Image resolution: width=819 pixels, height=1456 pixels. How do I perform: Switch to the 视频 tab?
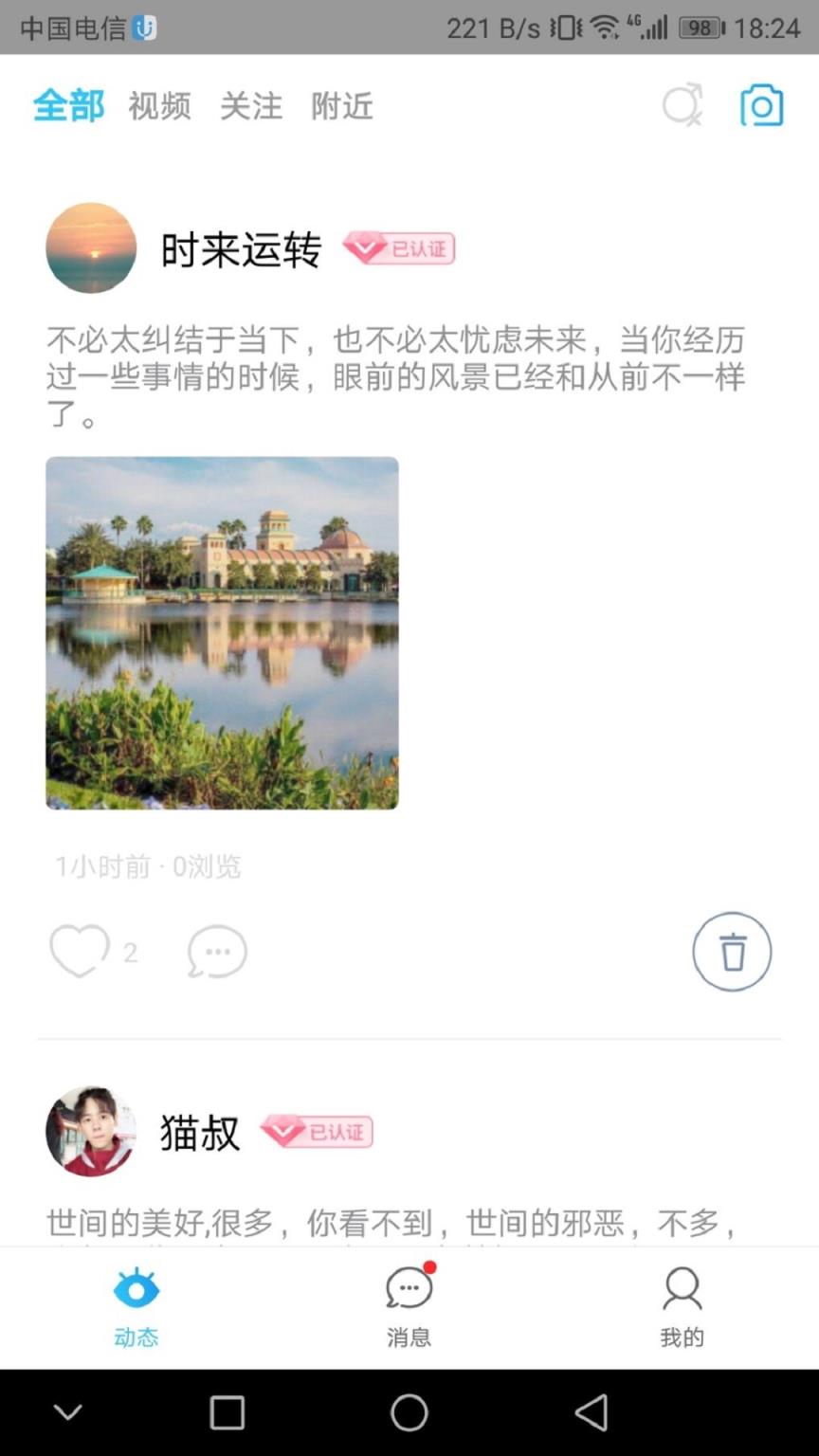159,106
